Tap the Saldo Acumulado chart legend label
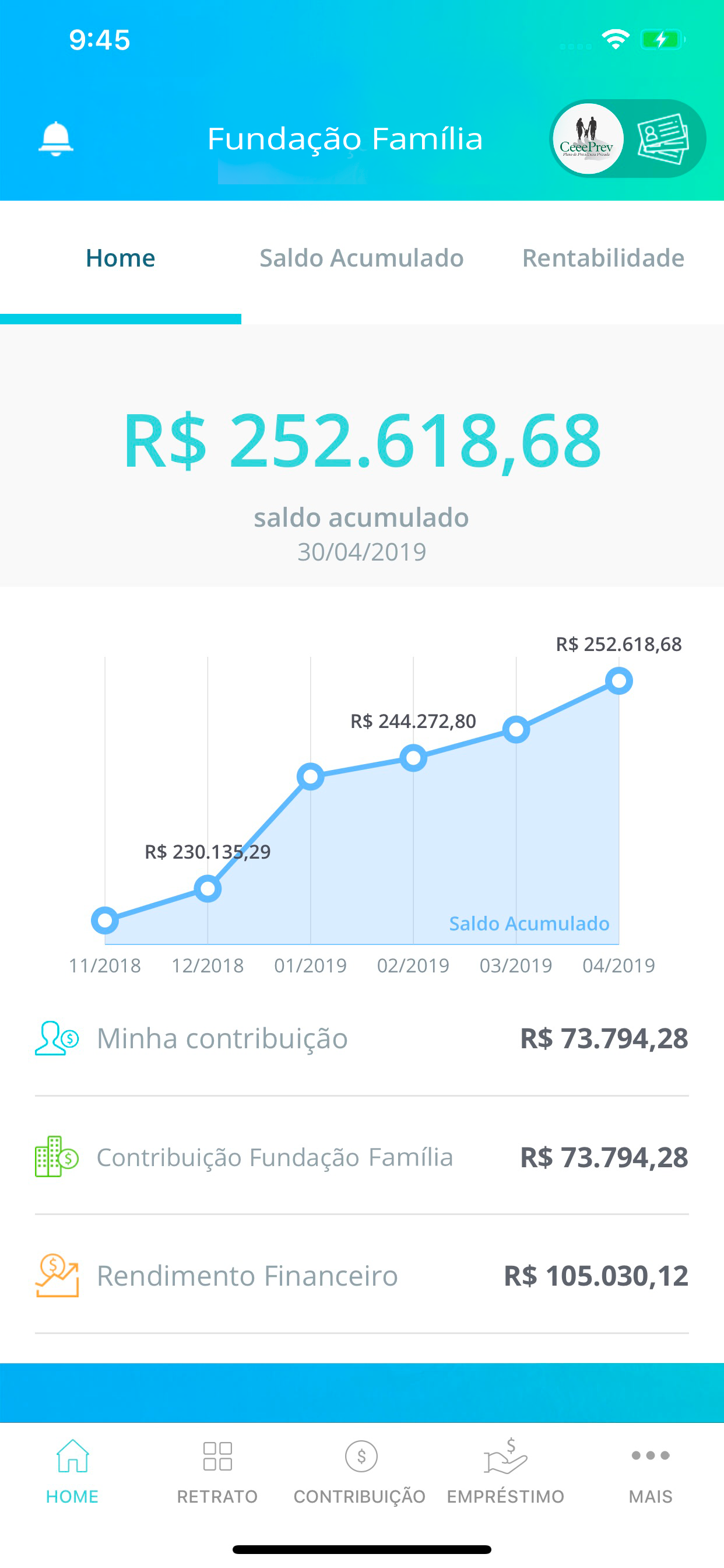The width and height of the screenshot is (724, 1568). (x=528, y=923)
